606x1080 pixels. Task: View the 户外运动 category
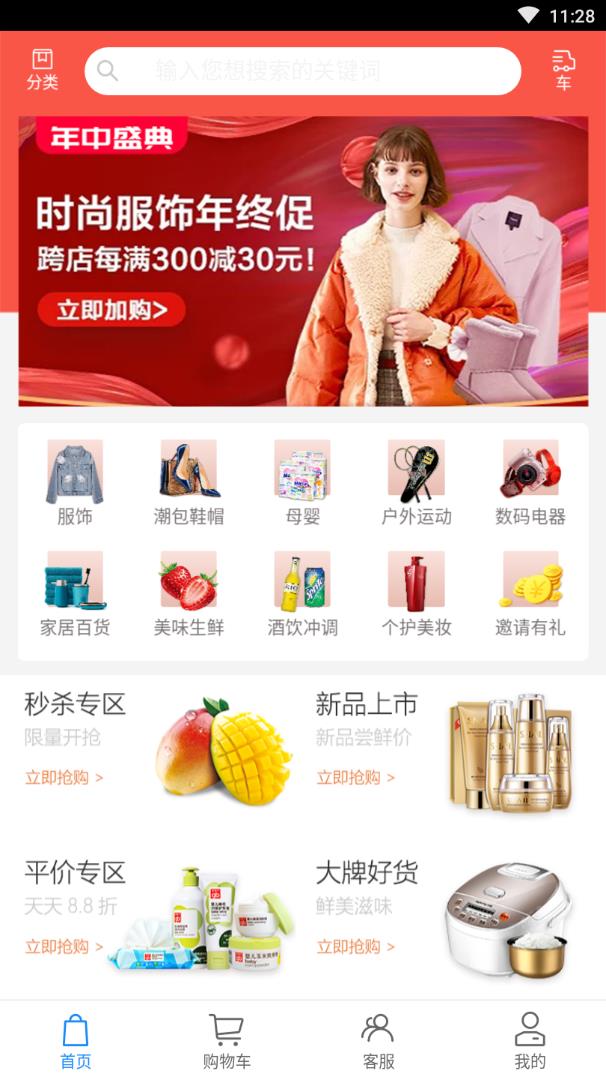point(416,483)
